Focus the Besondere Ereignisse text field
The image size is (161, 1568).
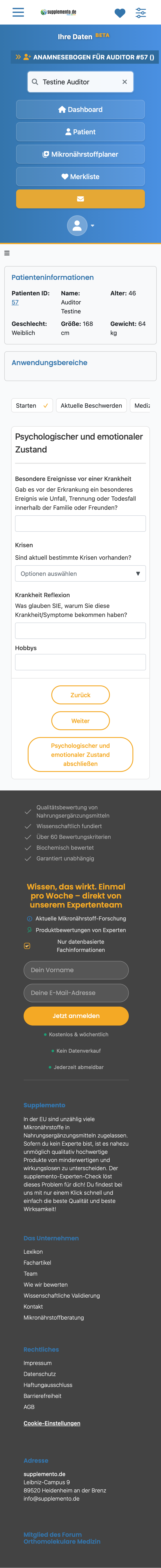80,524
